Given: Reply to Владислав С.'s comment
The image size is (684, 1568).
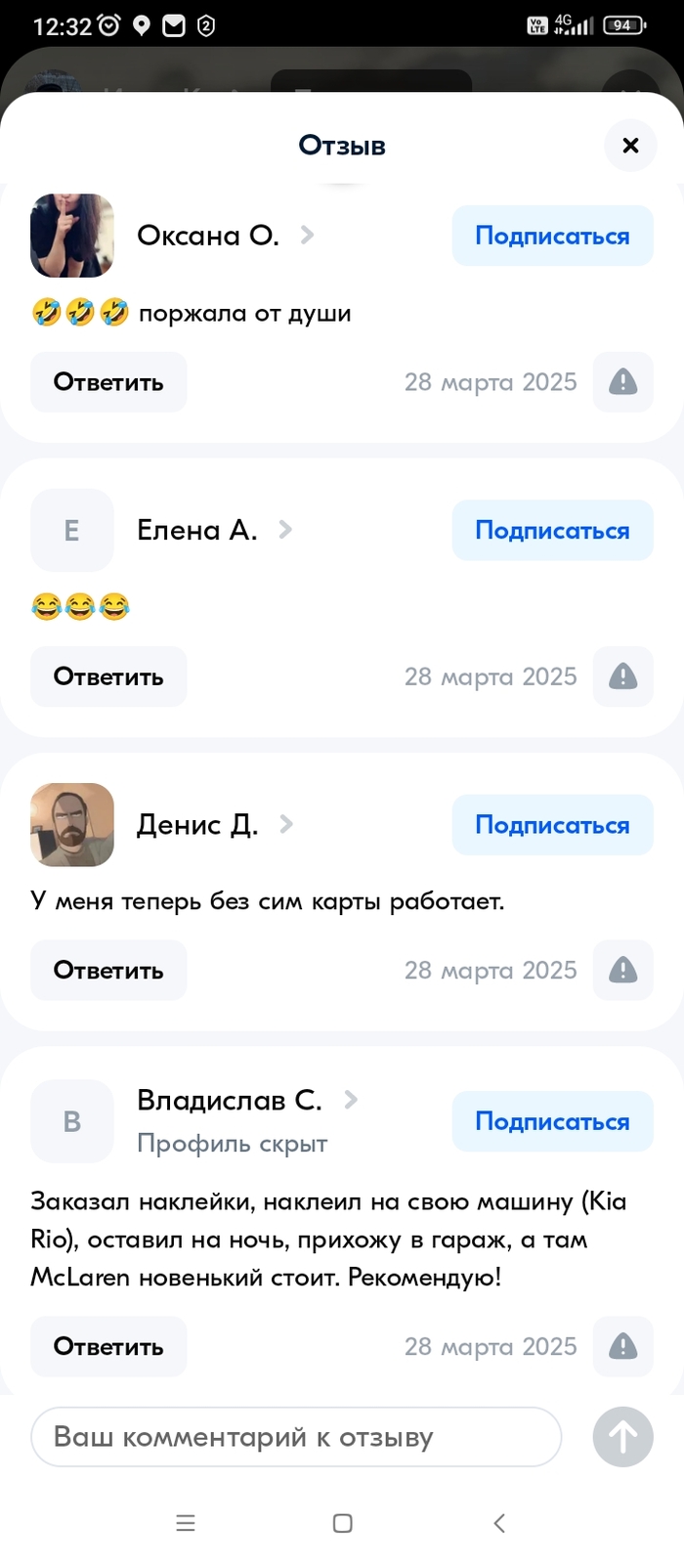Looking at the screenshot, I should [108, 1347].
